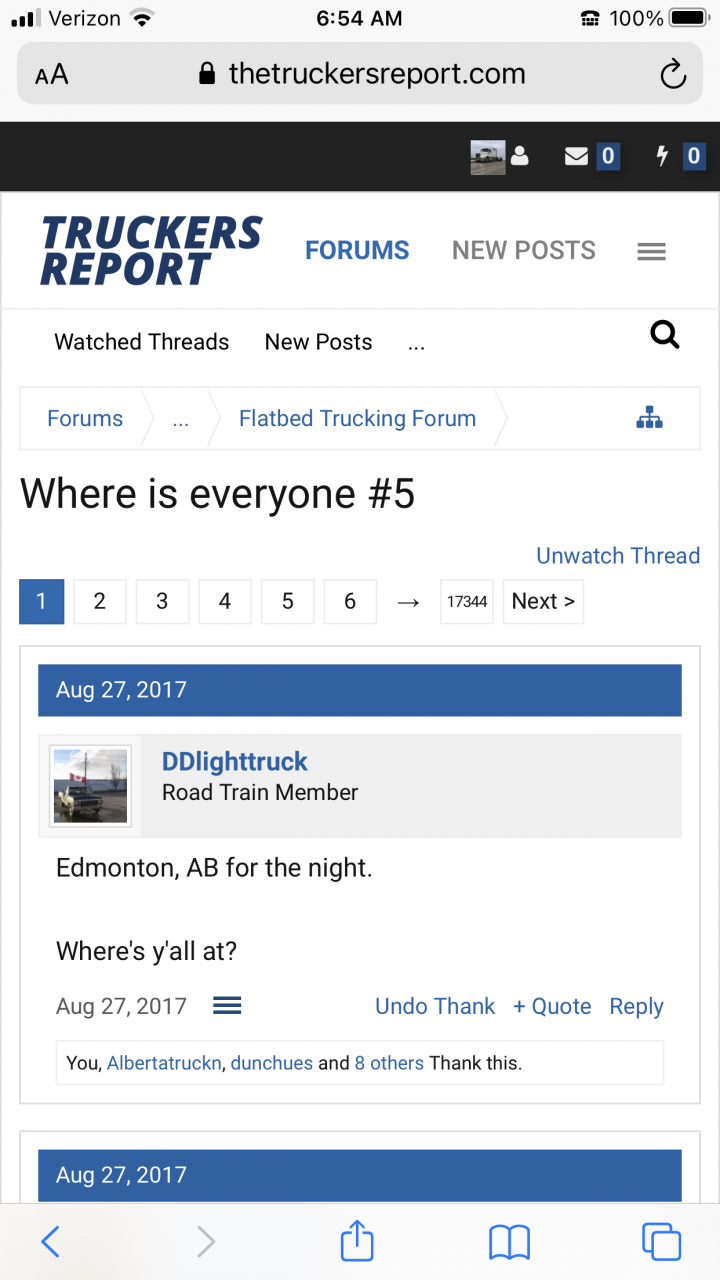Go to FORUMS in the header
The image size is (720, 1280).
coord(357,251)
